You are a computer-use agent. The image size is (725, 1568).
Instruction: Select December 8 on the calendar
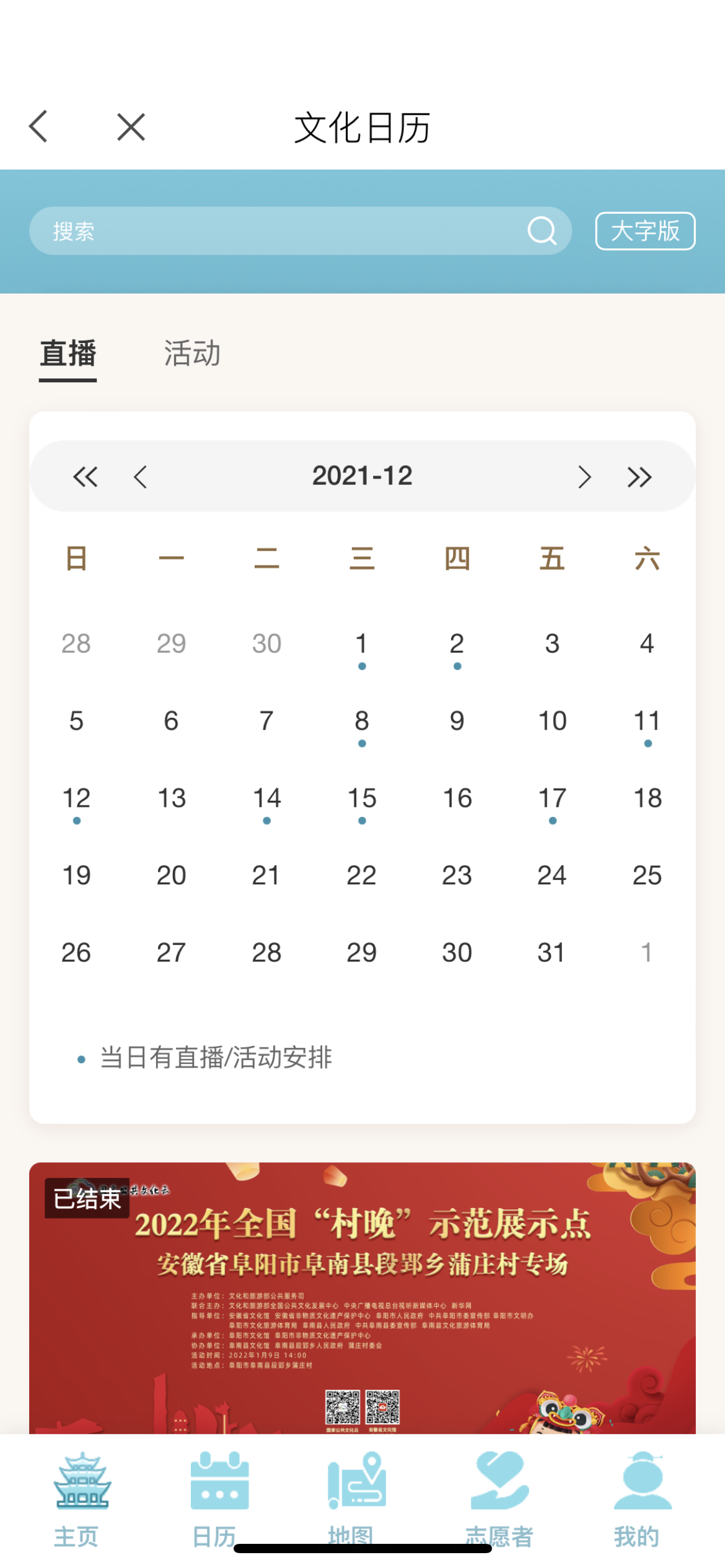[362, 721]
